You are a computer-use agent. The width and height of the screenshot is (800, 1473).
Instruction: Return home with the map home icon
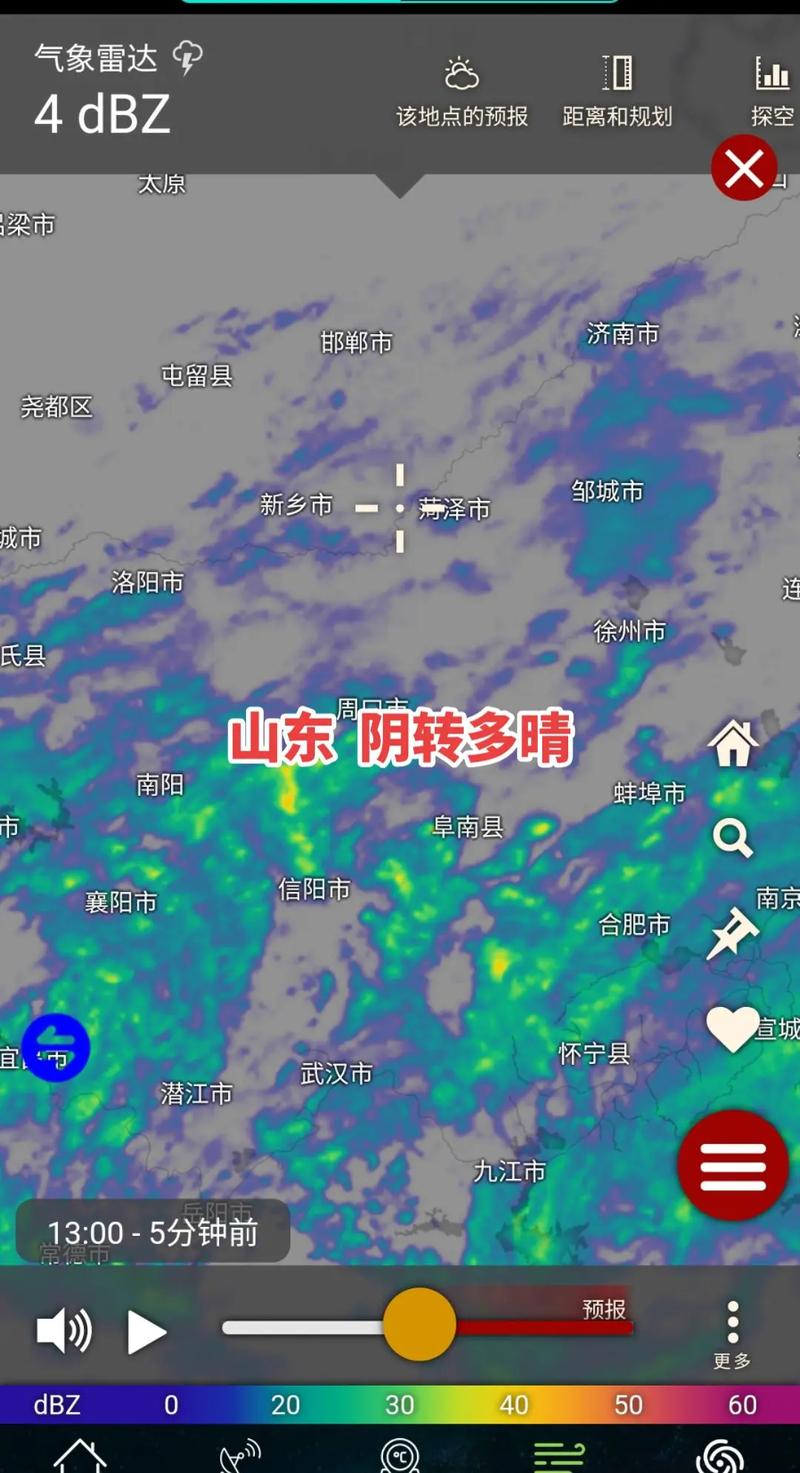pyautogui.click(x=735, y=744)
